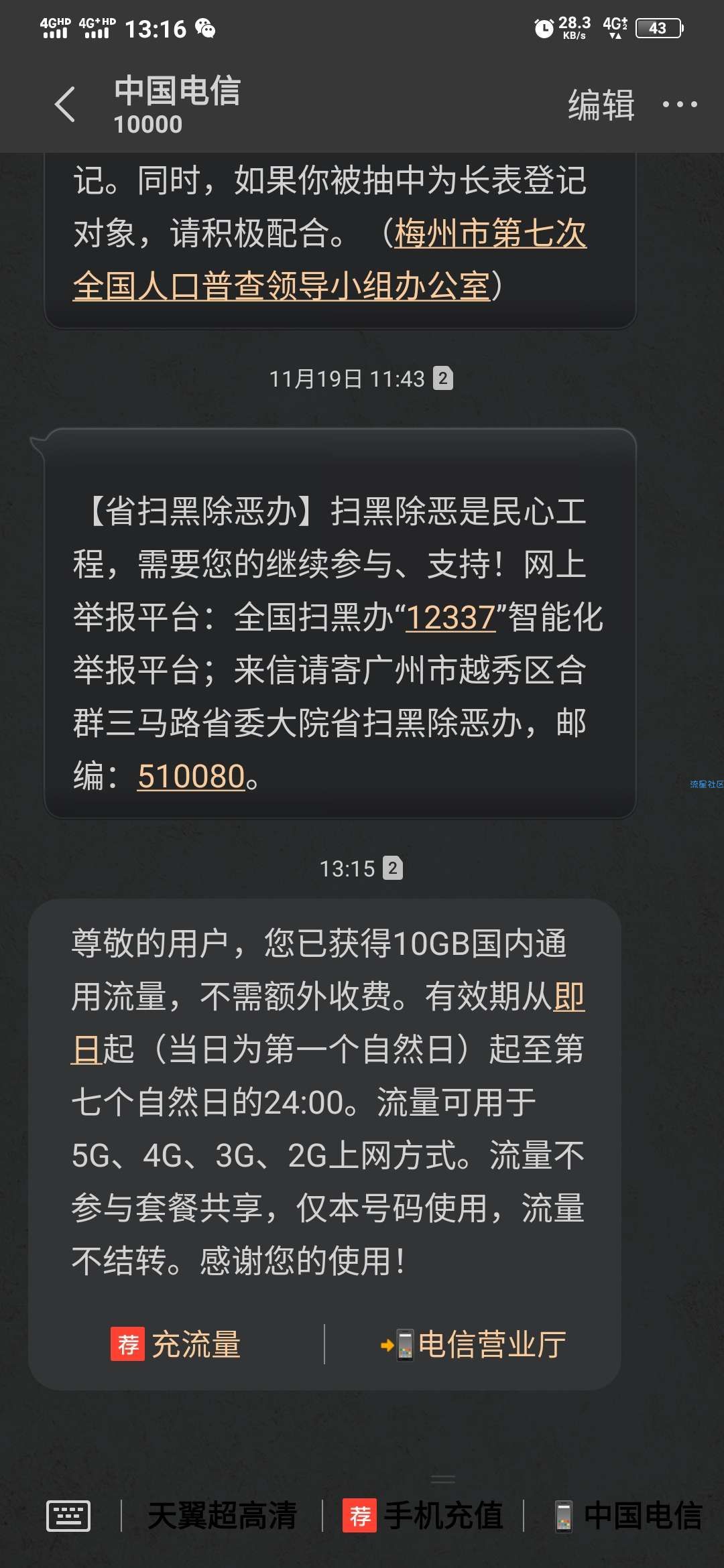Open 电信营业厅 from the message card
The width and height of the screenshot is (724, 1568).
[473, 1345]
